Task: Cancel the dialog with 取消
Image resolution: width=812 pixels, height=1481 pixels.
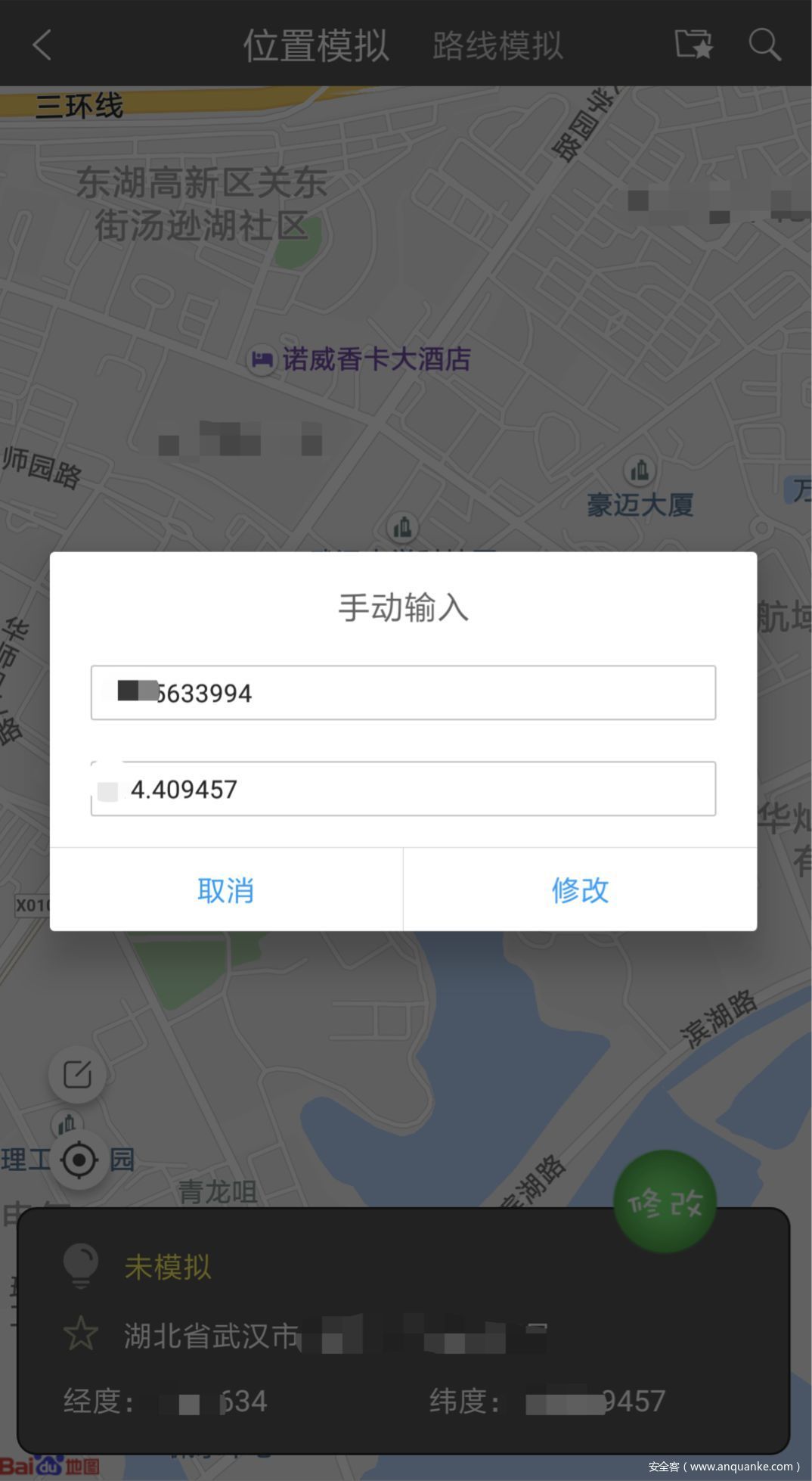Action: (x=225, y=890)
